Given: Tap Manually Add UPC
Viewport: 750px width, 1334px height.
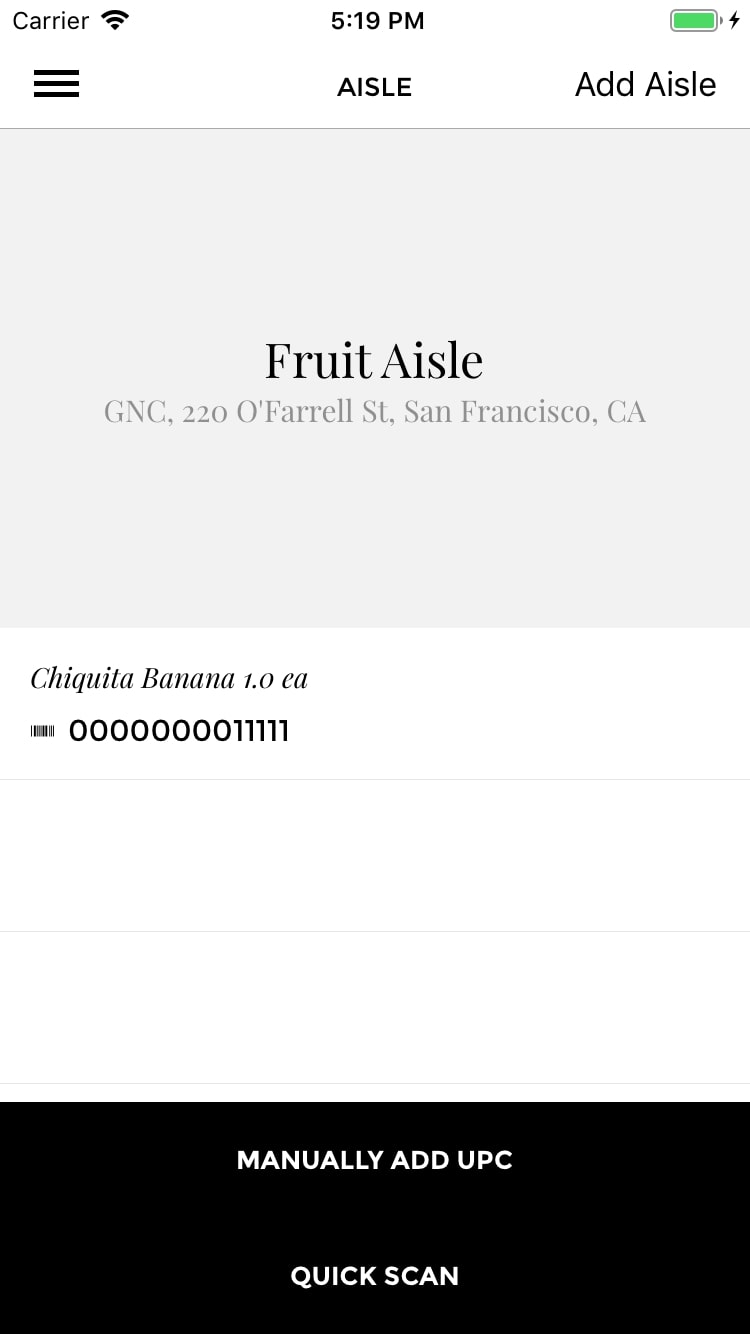Looking at the screenshot, I should [375, 1160].
